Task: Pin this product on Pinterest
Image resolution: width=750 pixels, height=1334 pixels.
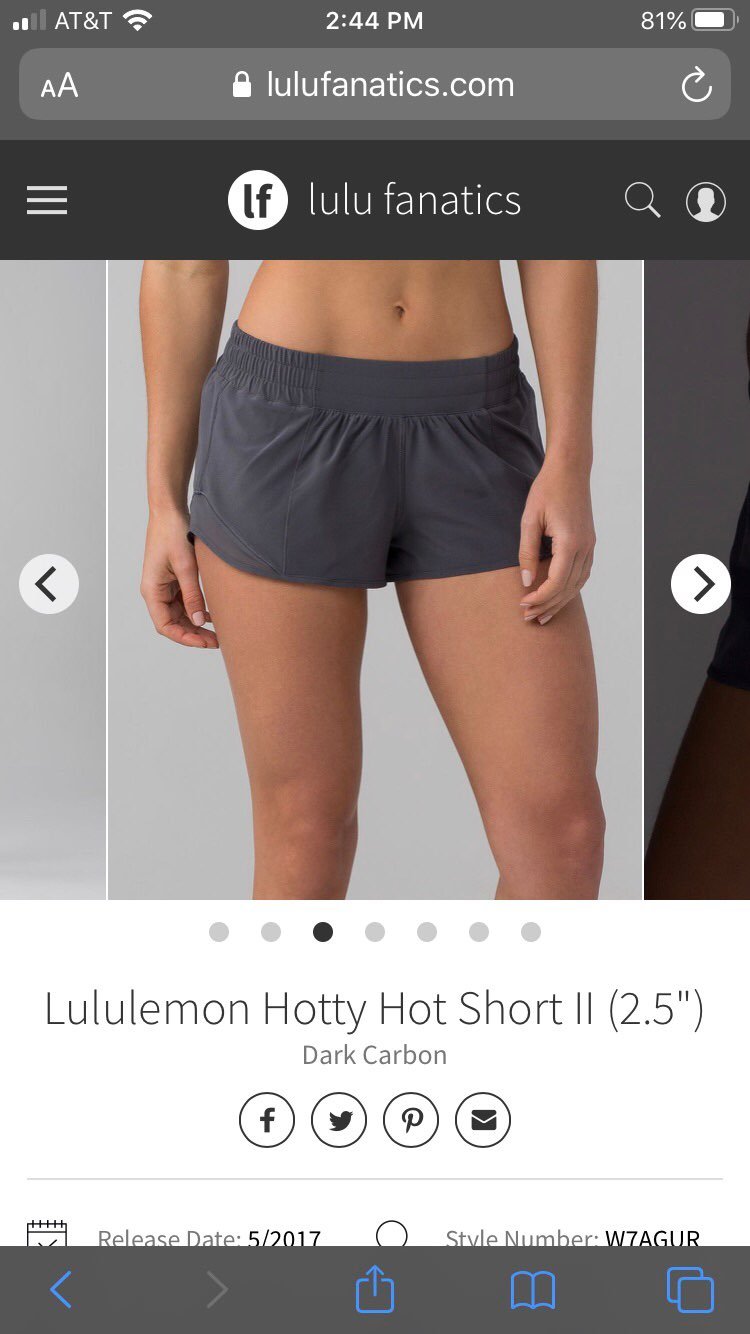Action: tap(411, 1119)
